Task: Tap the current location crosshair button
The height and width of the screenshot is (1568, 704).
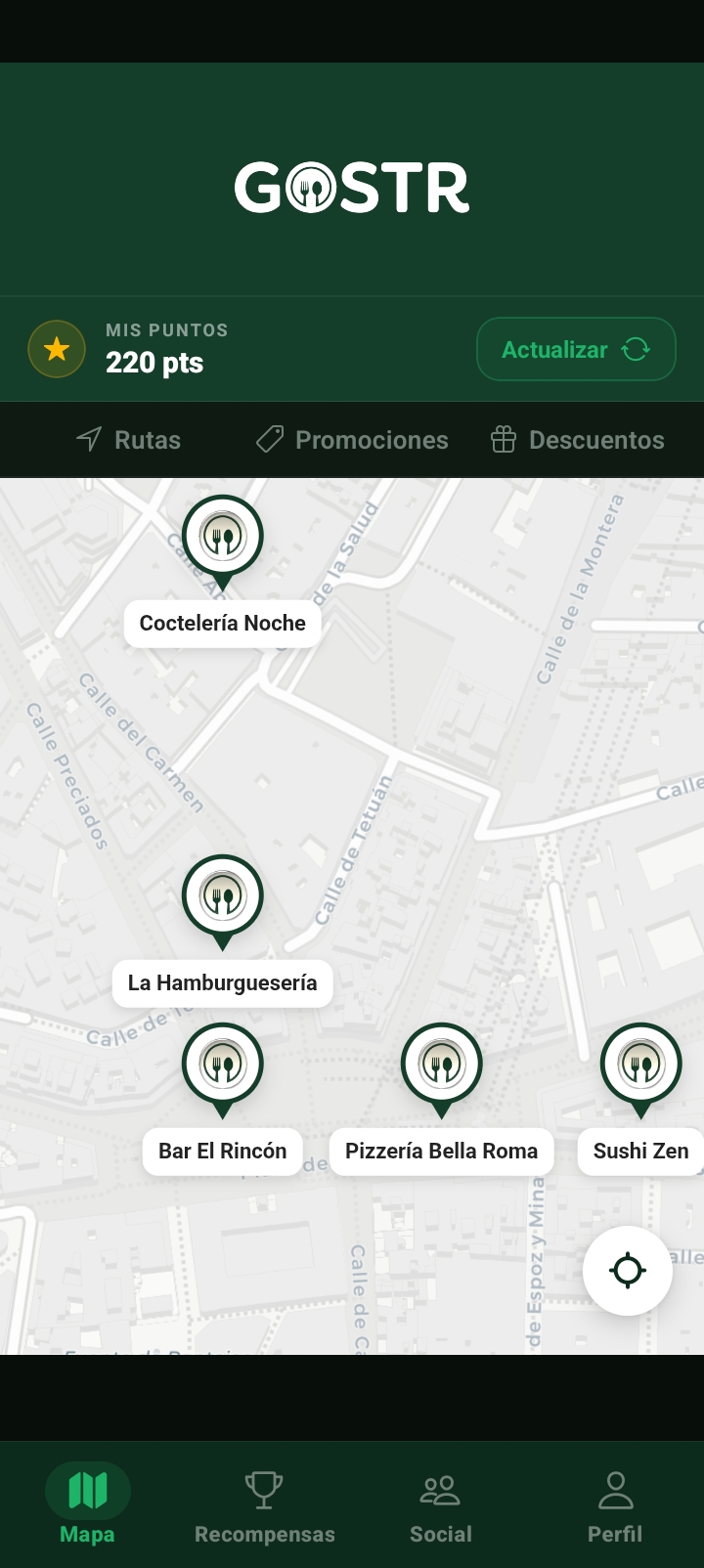Action: [x=627, y=1271]
